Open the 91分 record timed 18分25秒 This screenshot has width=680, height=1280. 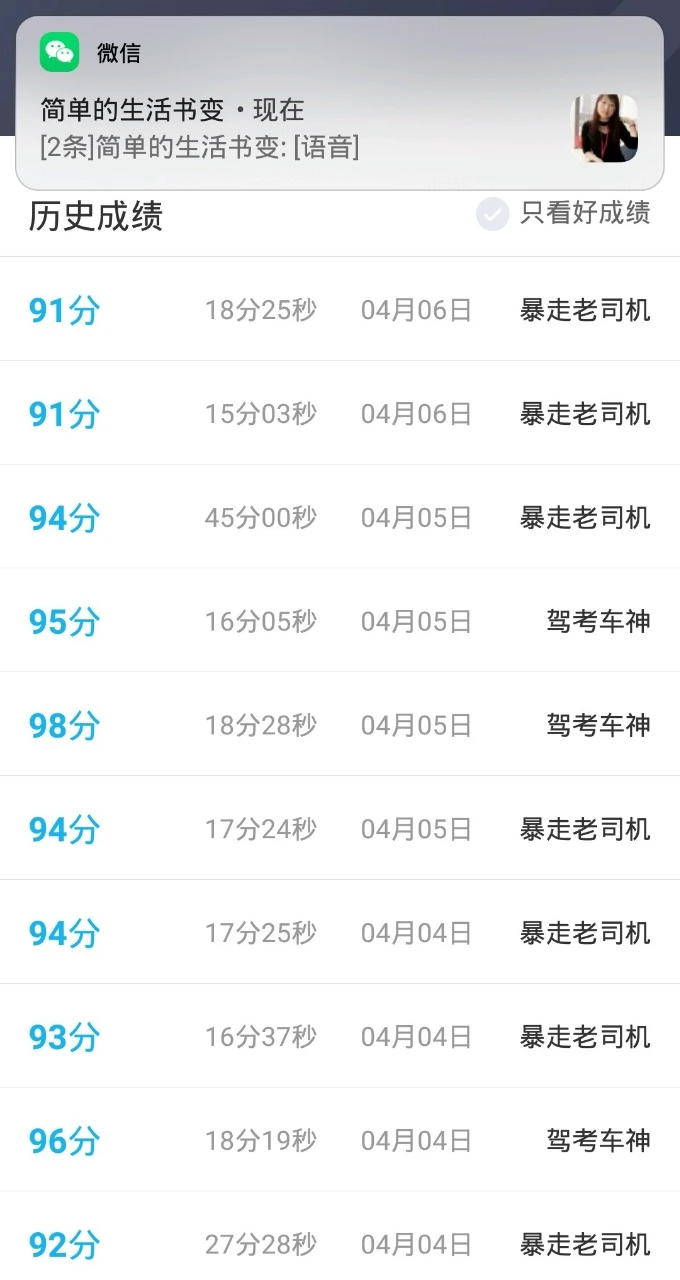click(x=340, y=309)
